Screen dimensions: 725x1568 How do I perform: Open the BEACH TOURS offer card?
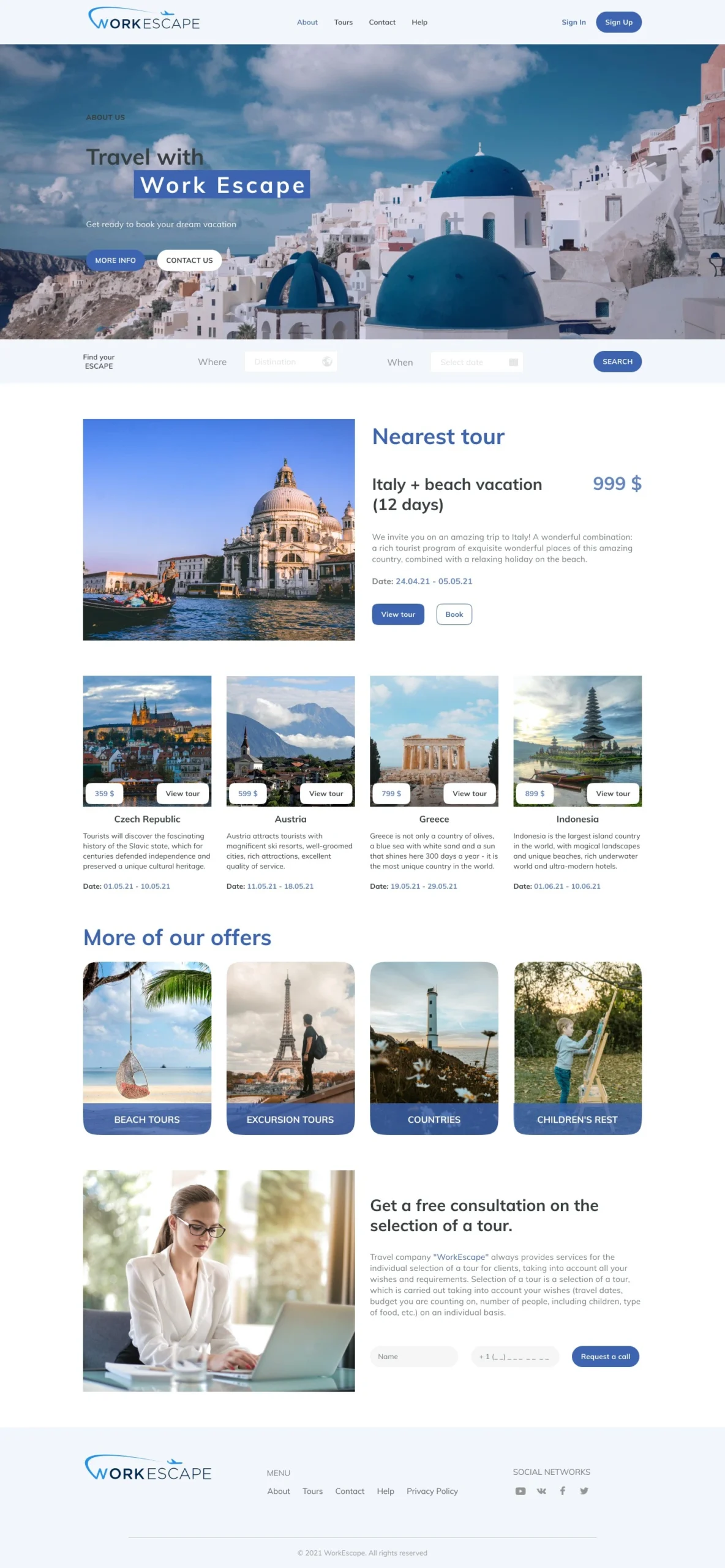pyautogui.click(x=147, y=1048)
